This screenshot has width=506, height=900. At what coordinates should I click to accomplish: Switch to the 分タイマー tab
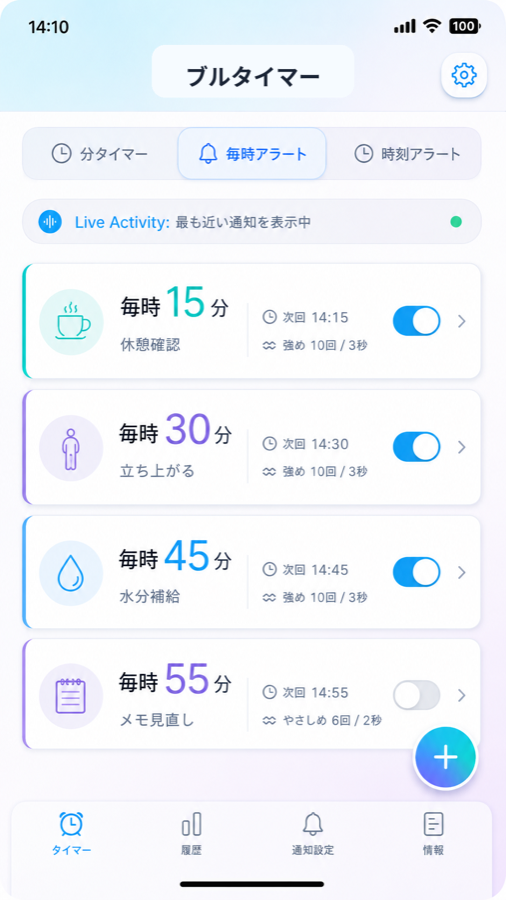pos(100,154)
